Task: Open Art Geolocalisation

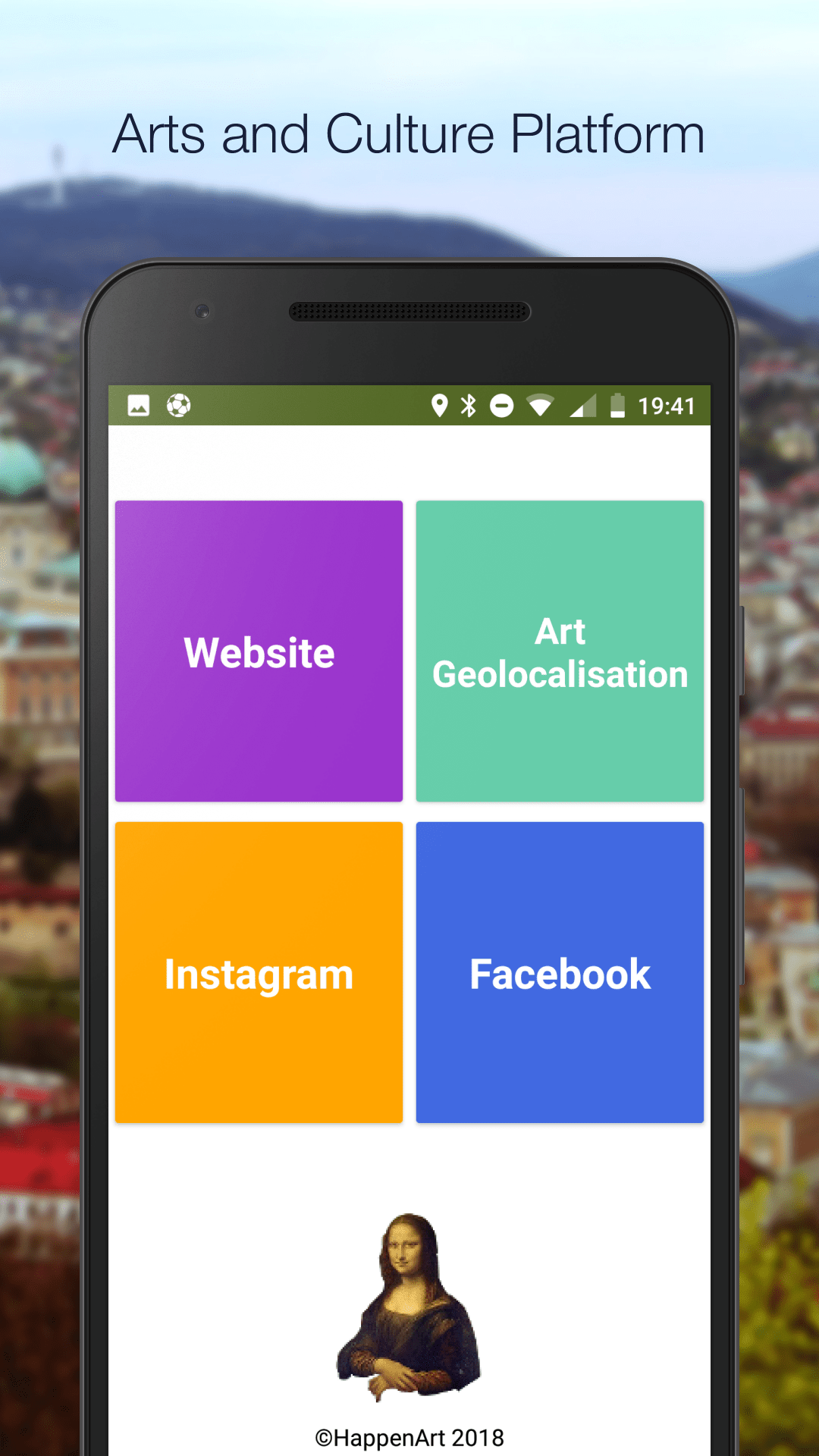Action: 560,651
